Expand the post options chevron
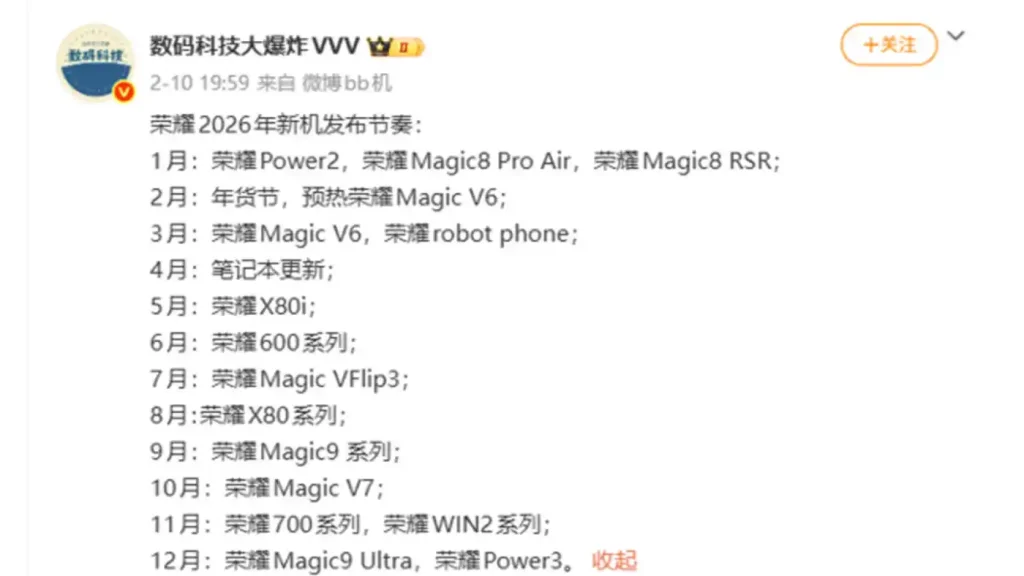Image resolution: width=1024 pixels, height=576 pixels. pyautogui.click(x=956, y=37)
